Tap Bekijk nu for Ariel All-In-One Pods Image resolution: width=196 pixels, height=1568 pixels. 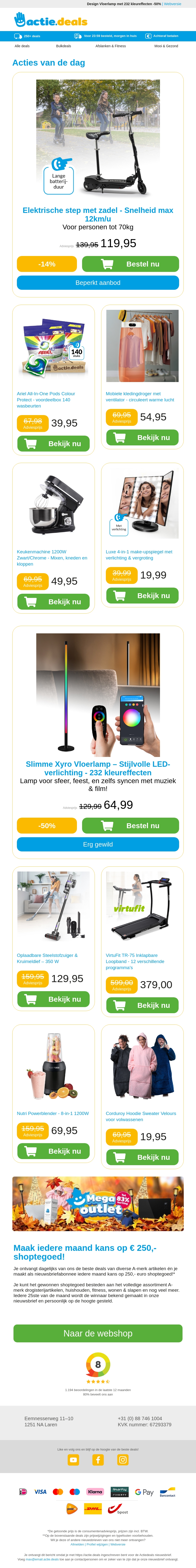[54, 444]
